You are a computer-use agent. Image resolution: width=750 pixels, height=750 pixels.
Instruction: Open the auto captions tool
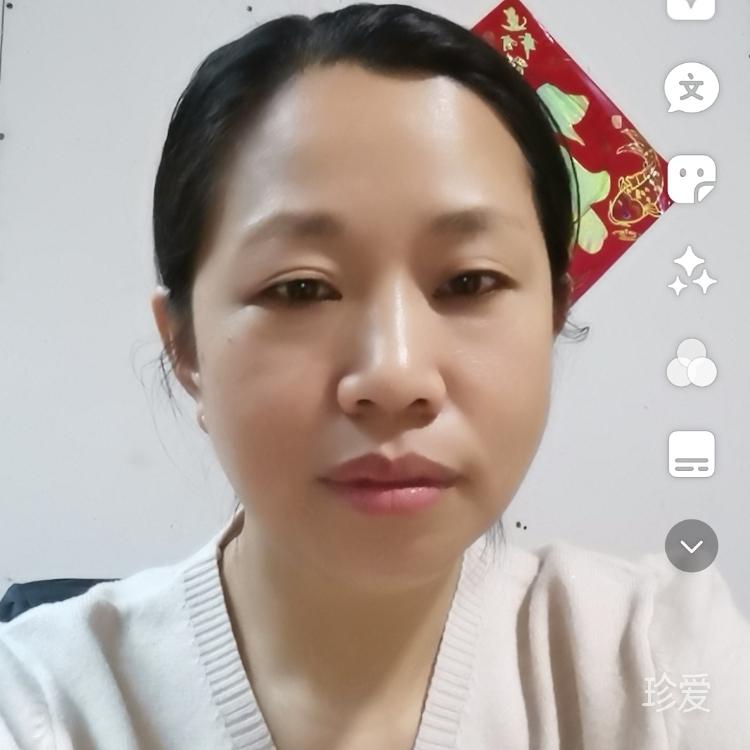(x=691, y=454)
